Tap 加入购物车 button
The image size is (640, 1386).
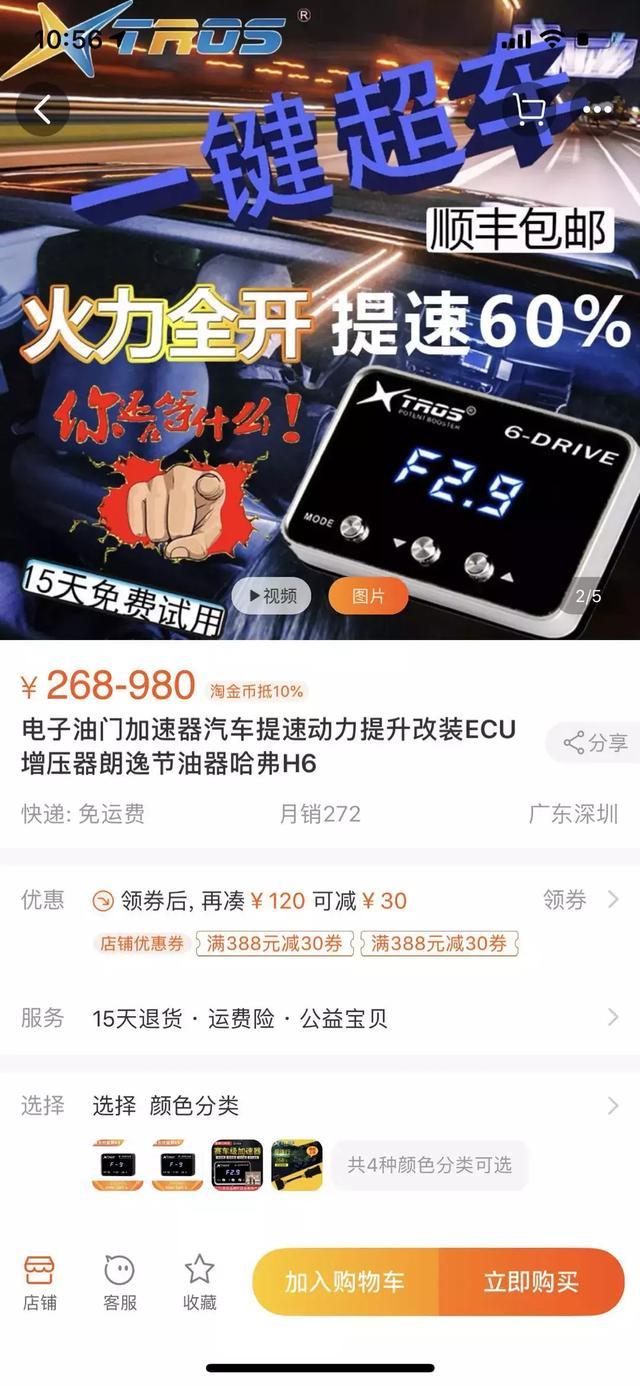coord(344,1282)
